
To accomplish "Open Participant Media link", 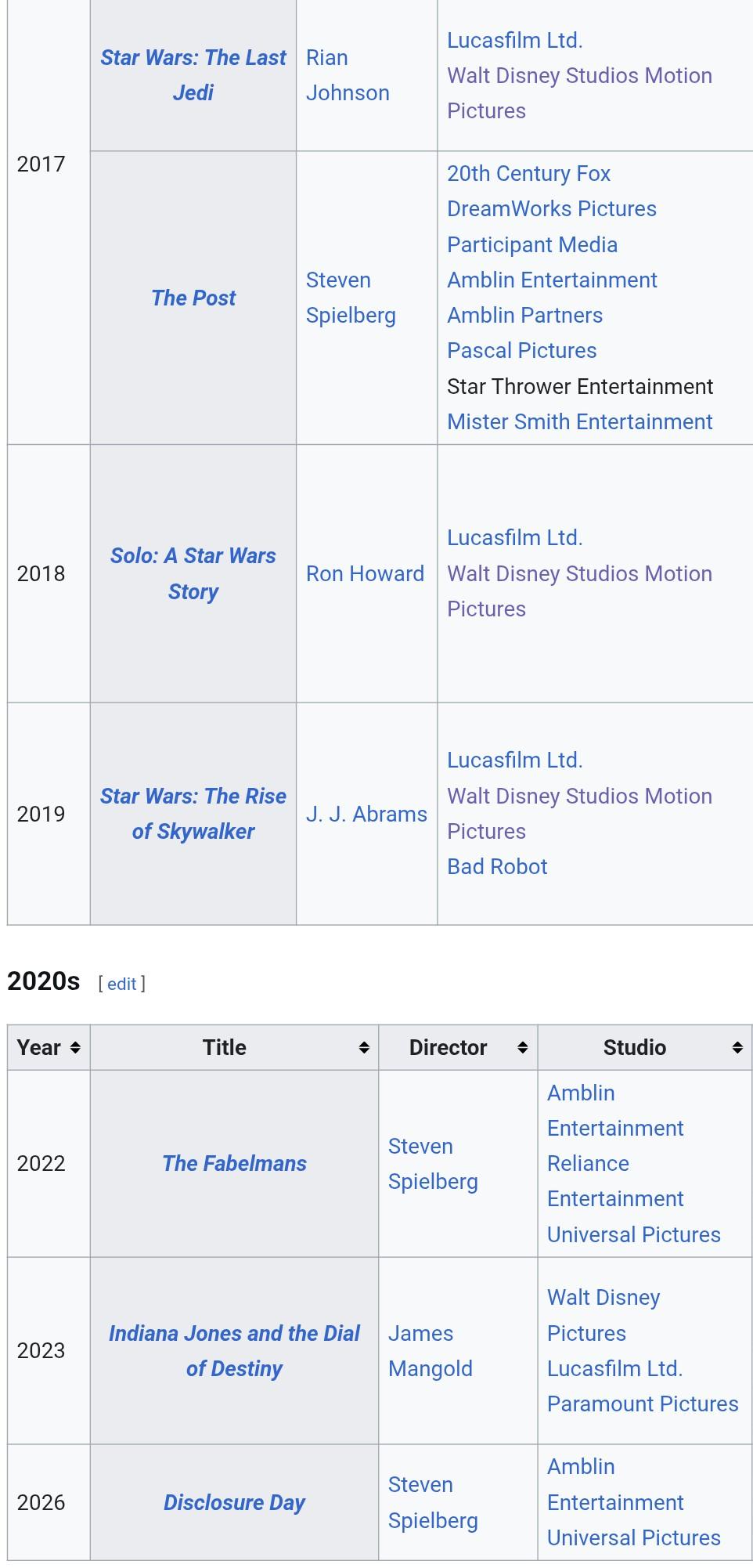I will coord(531,244).
